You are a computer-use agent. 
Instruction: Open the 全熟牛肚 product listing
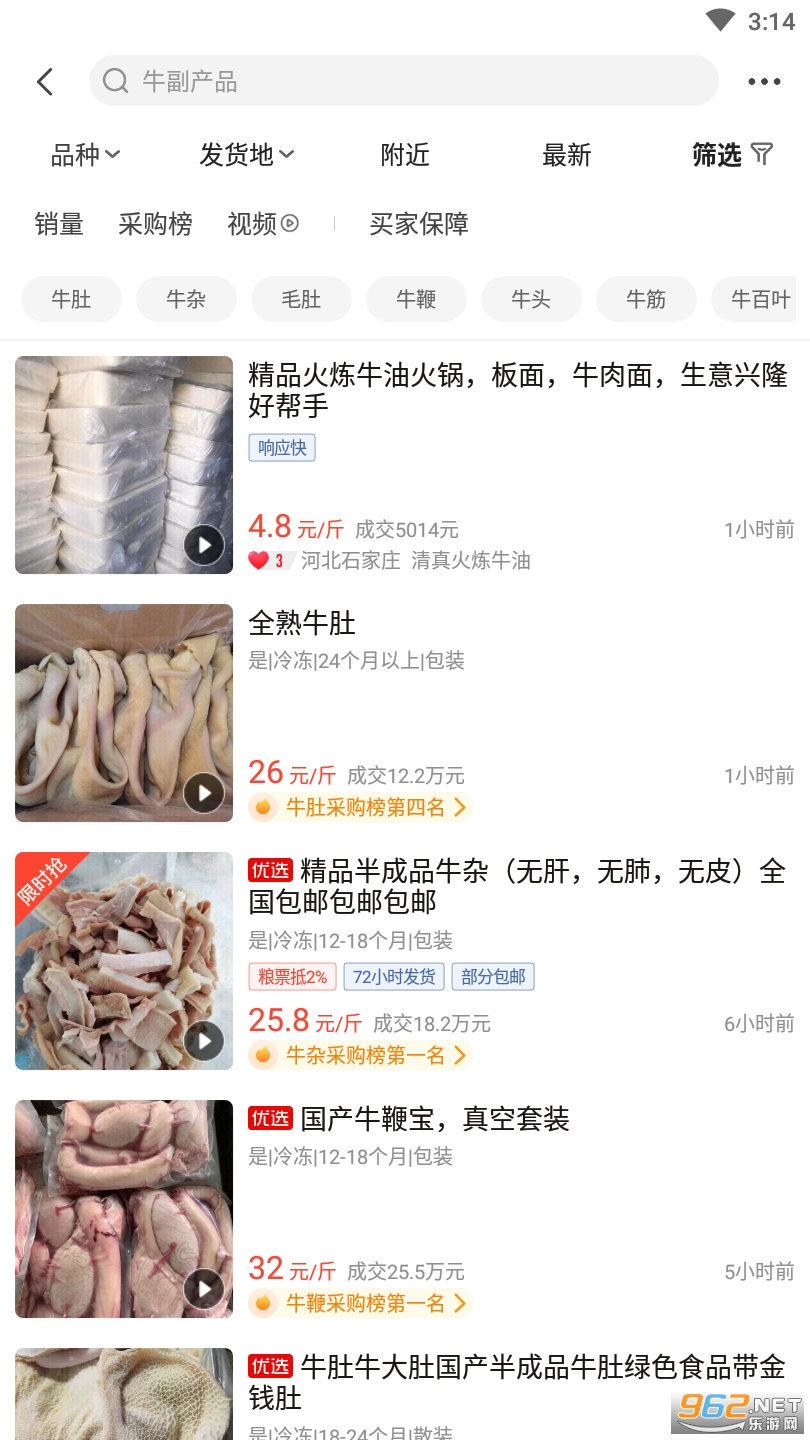302,623
